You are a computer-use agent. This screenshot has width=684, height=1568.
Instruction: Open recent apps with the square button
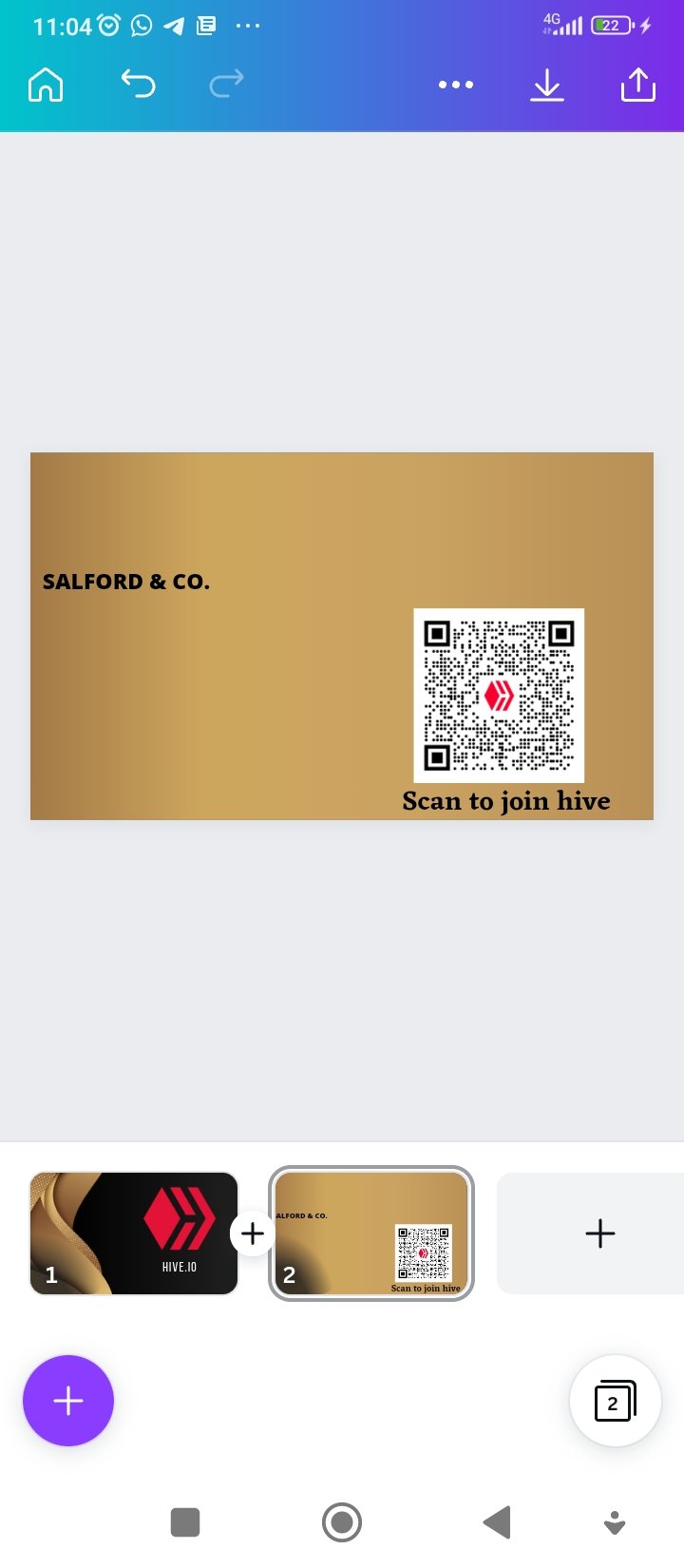(x=185, y=1522)
